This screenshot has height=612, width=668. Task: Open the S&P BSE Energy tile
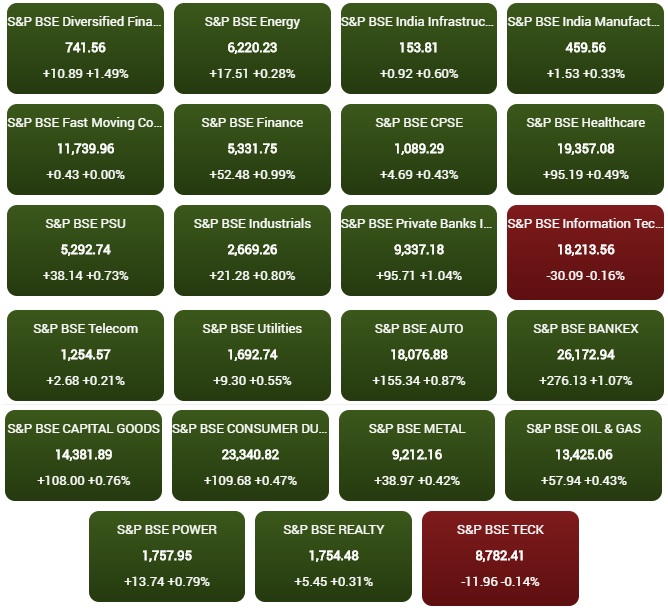[252, 47]
